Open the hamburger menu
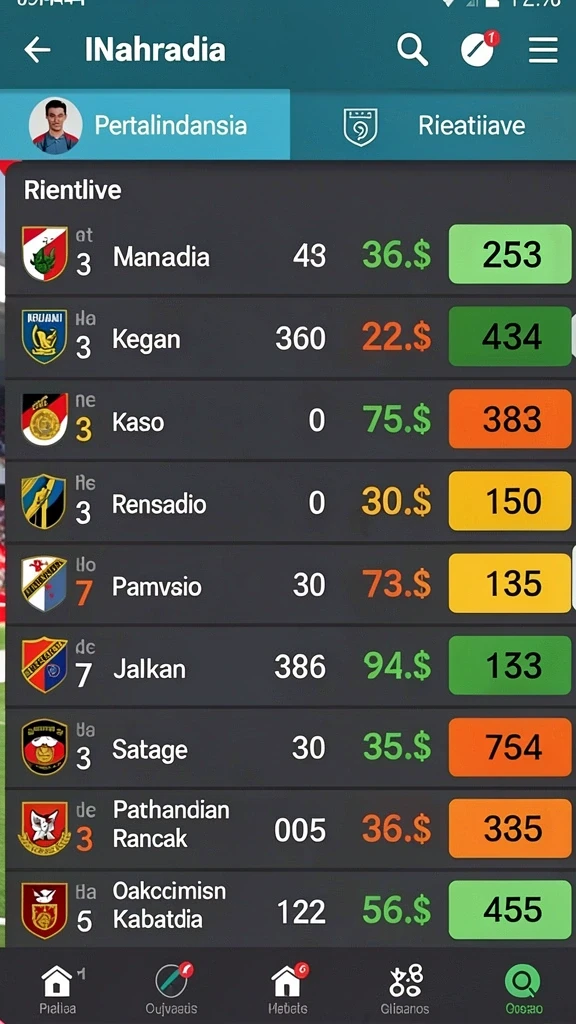The image size is (576, 1024). click(543, 50)
